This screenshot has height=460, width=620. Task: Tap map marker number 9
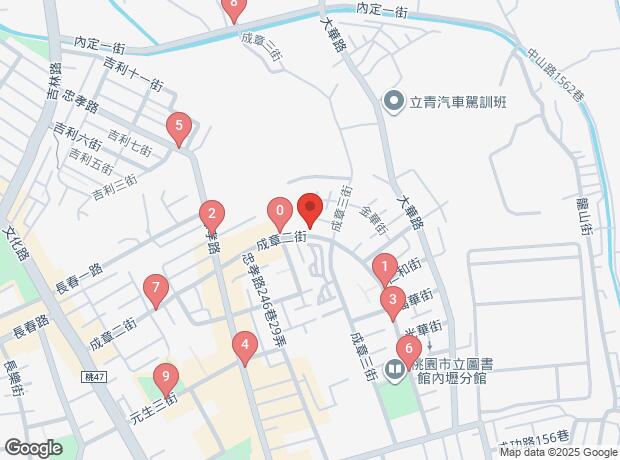[165, 378]
